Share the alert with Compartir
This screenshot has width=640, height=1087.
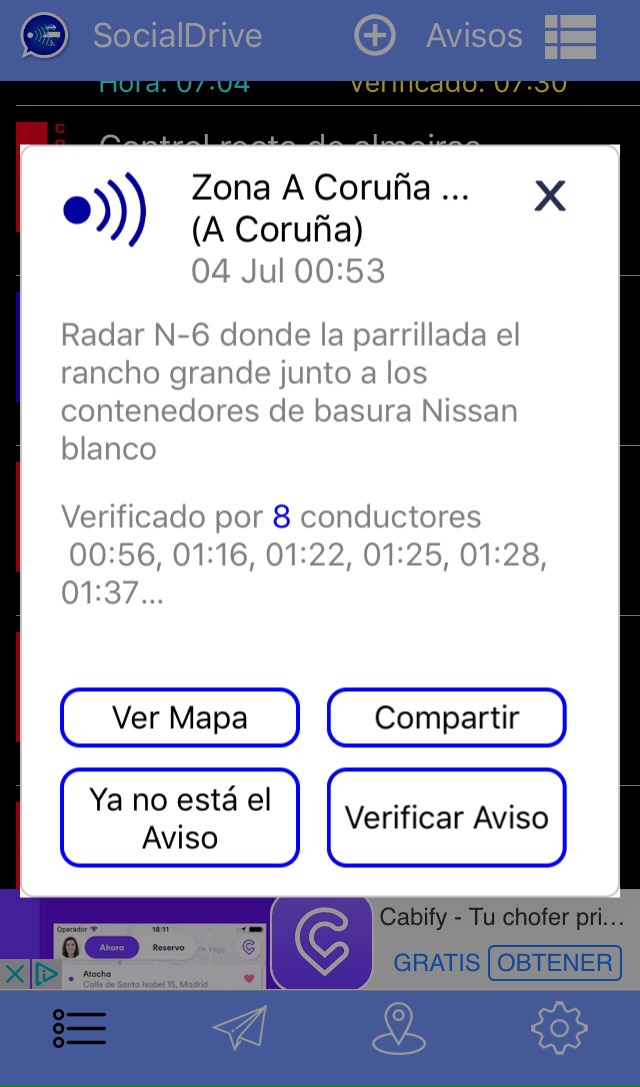447,717
